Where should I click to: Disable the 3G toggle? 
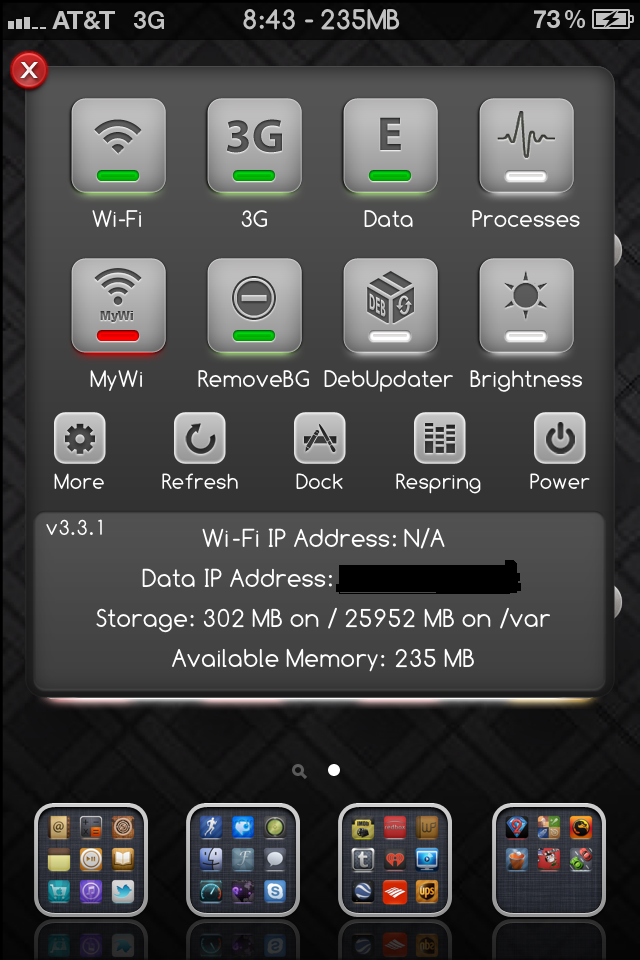254,146
